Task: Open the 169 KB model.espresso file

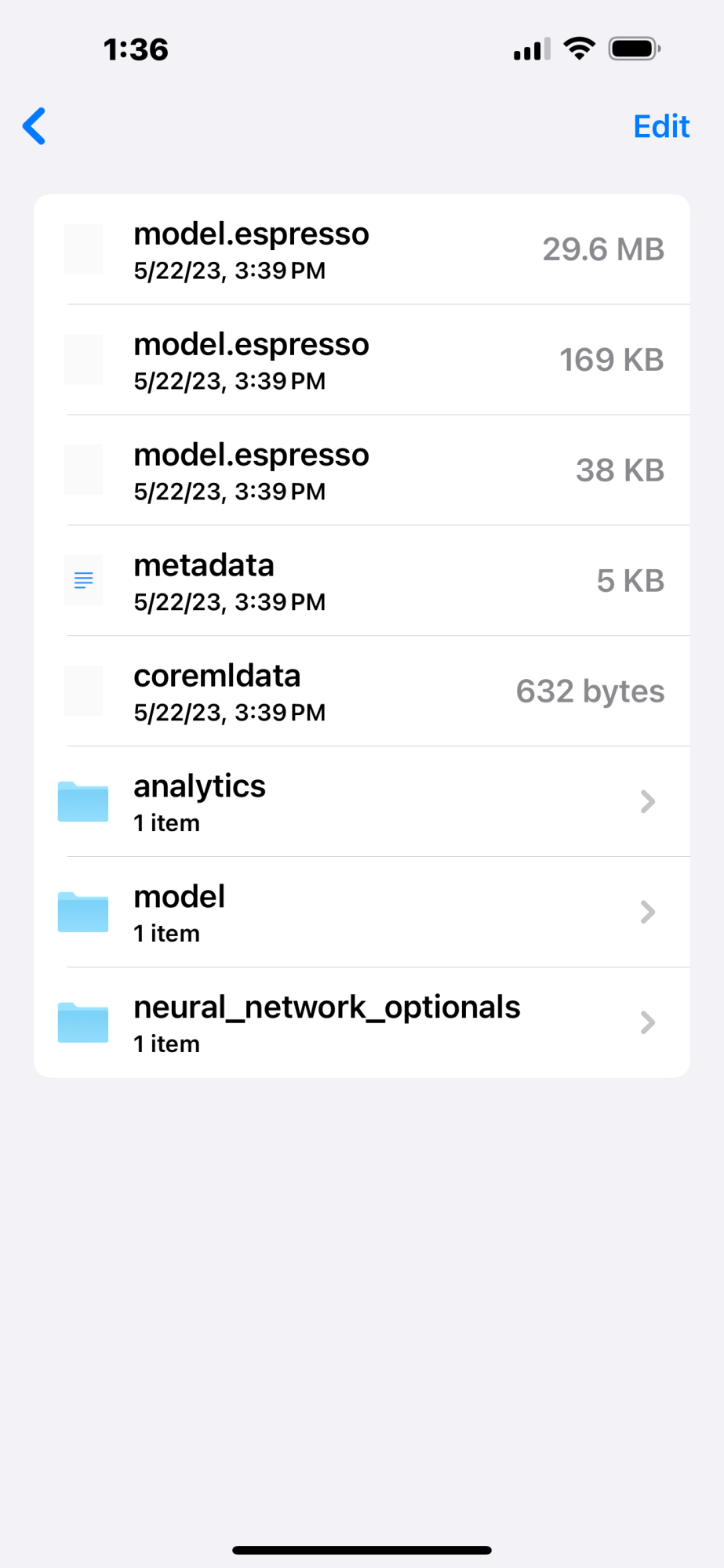Action: coord(361,360)
